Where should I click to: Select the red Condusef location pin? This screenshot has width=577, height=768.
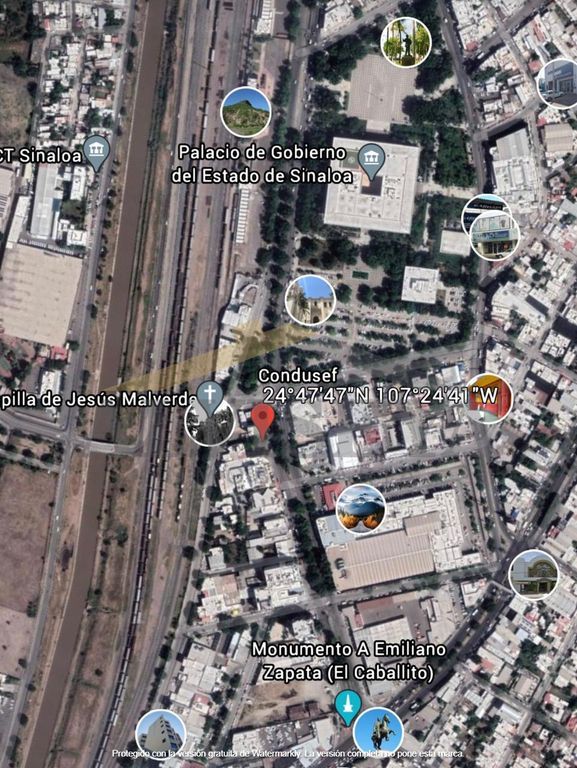point(263,421)
